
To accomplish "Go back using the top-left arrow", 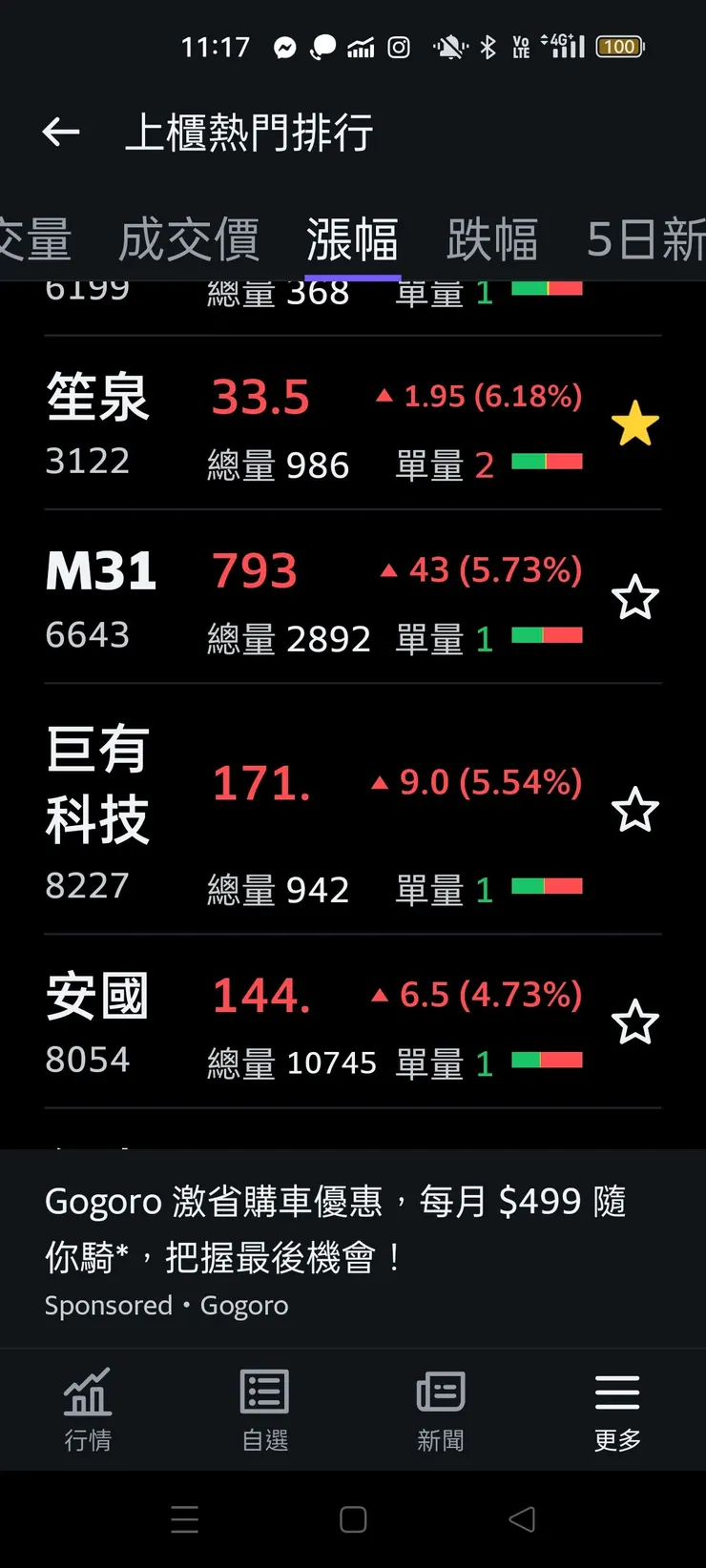I will click(61, 132).
